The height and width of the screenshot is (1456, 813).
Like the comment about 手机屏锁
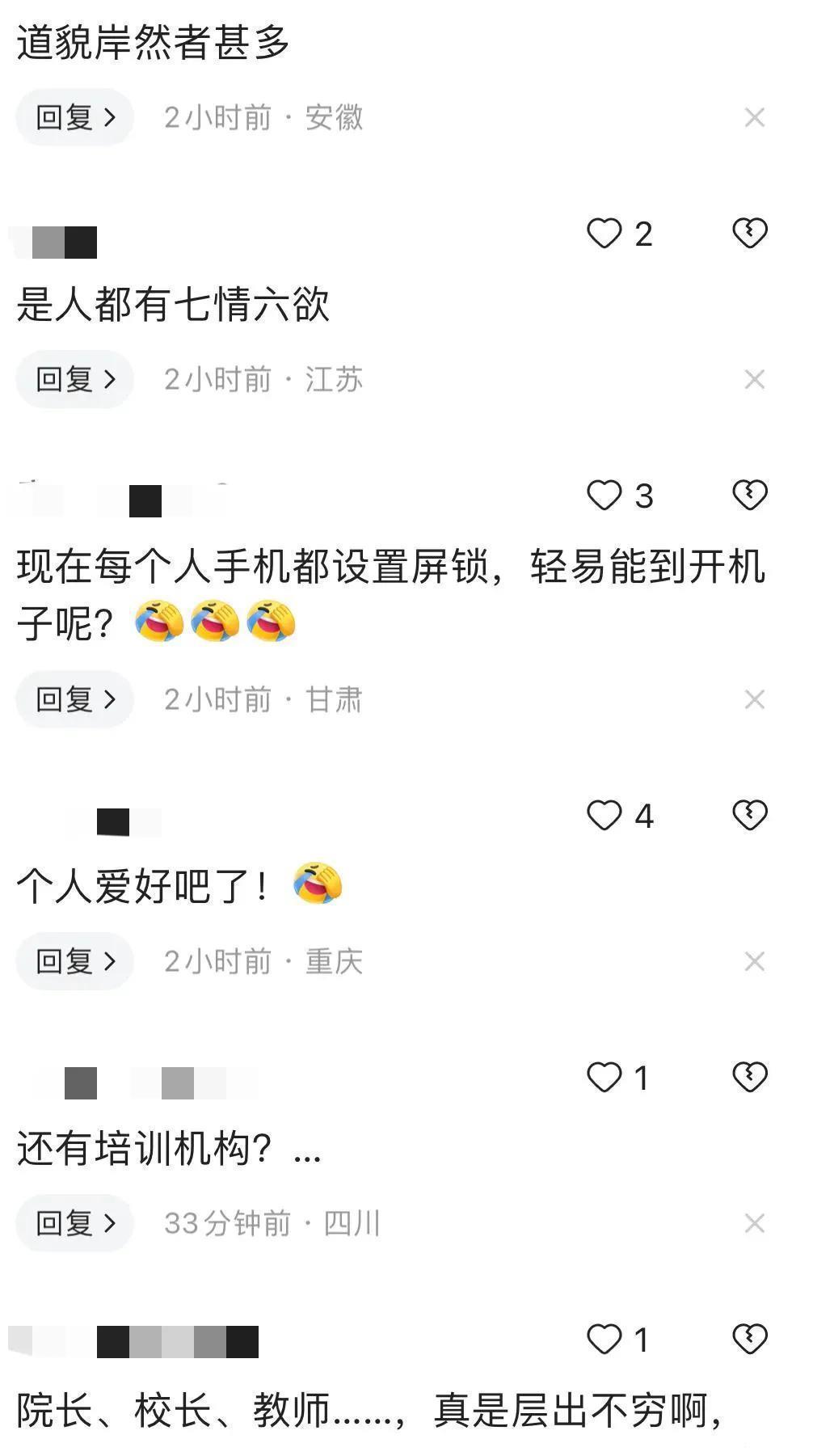604,496
